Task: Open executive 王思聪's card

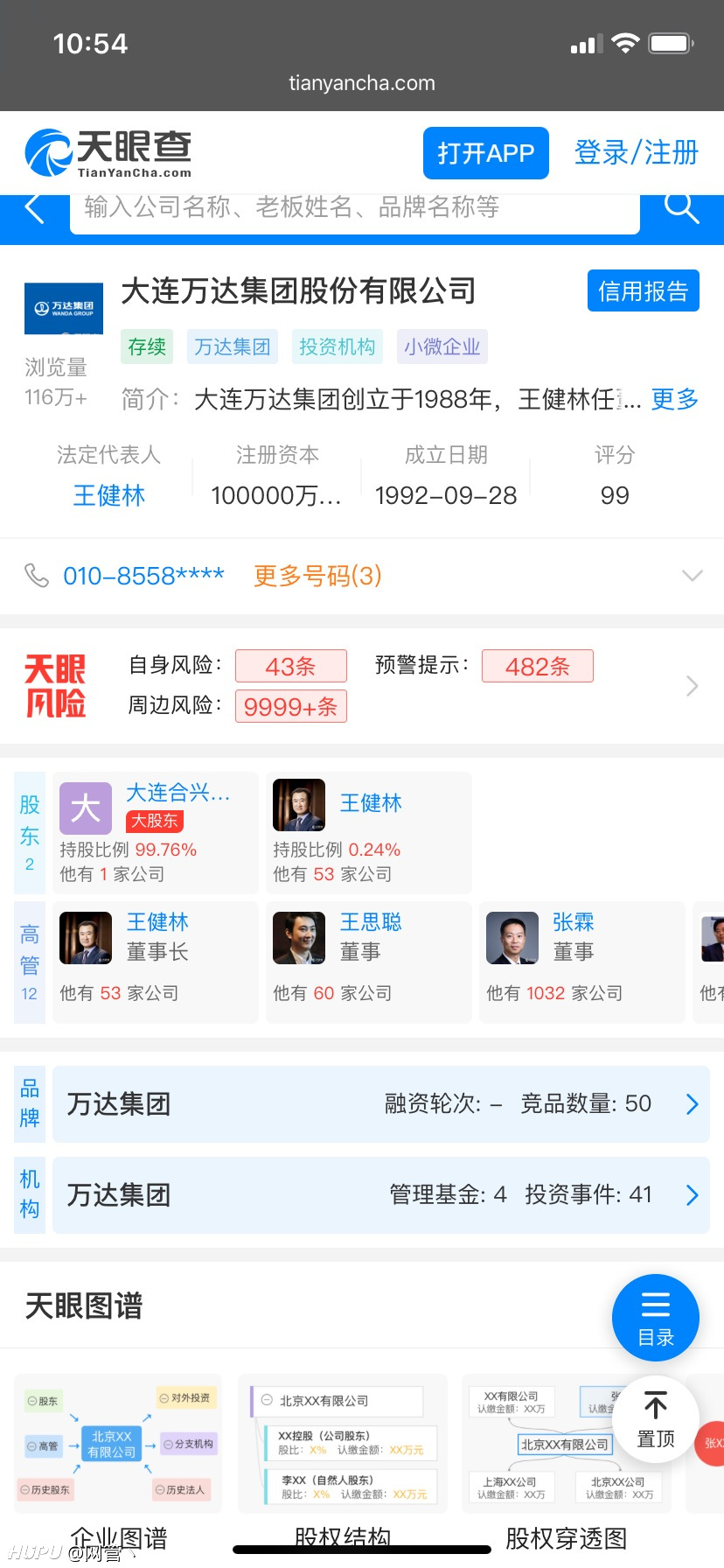Action: coord(369,962)
